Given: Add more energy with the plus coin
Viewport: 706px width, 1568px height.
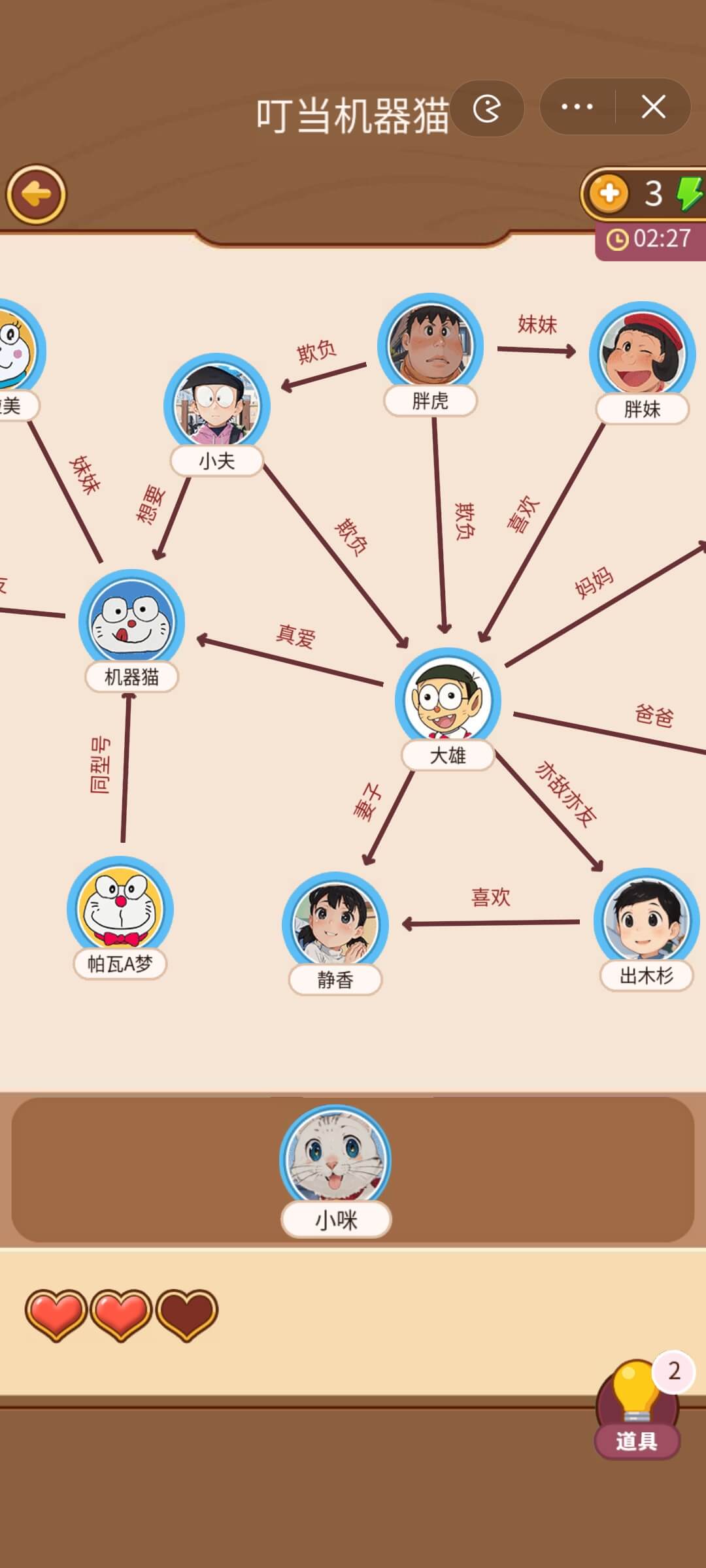Looking at the screenshot, I should [x=609, y=193].
